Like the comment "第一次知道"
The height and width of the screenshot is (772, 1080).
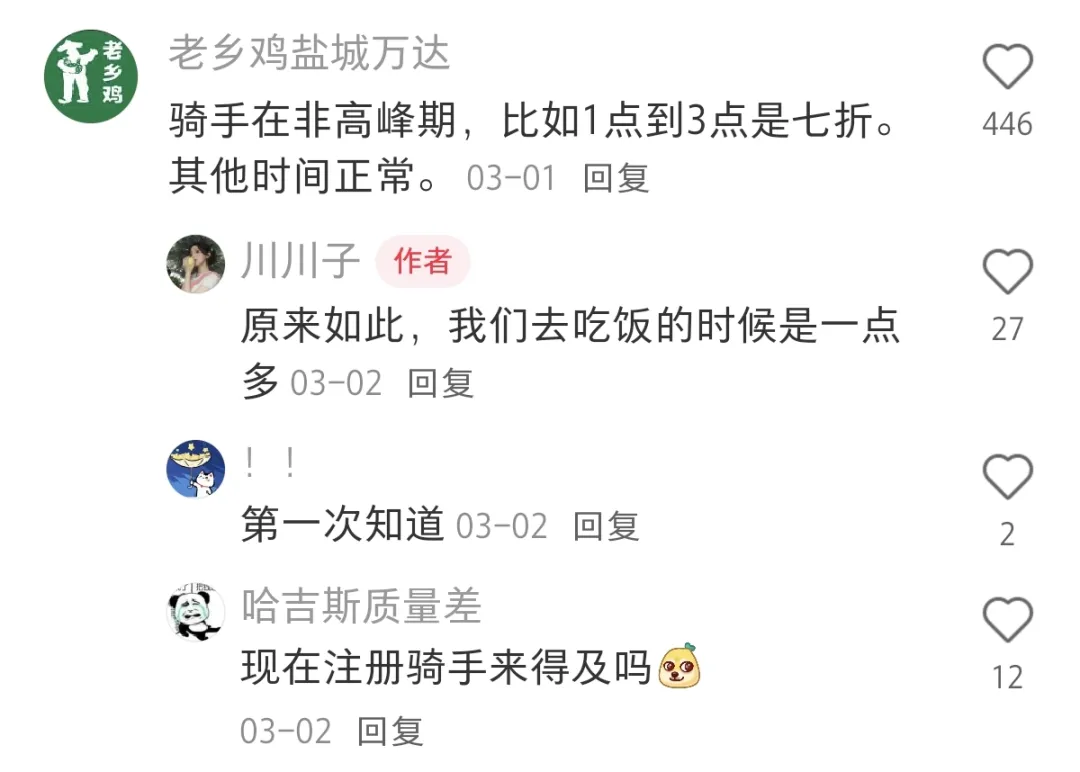click(1007, 476)
